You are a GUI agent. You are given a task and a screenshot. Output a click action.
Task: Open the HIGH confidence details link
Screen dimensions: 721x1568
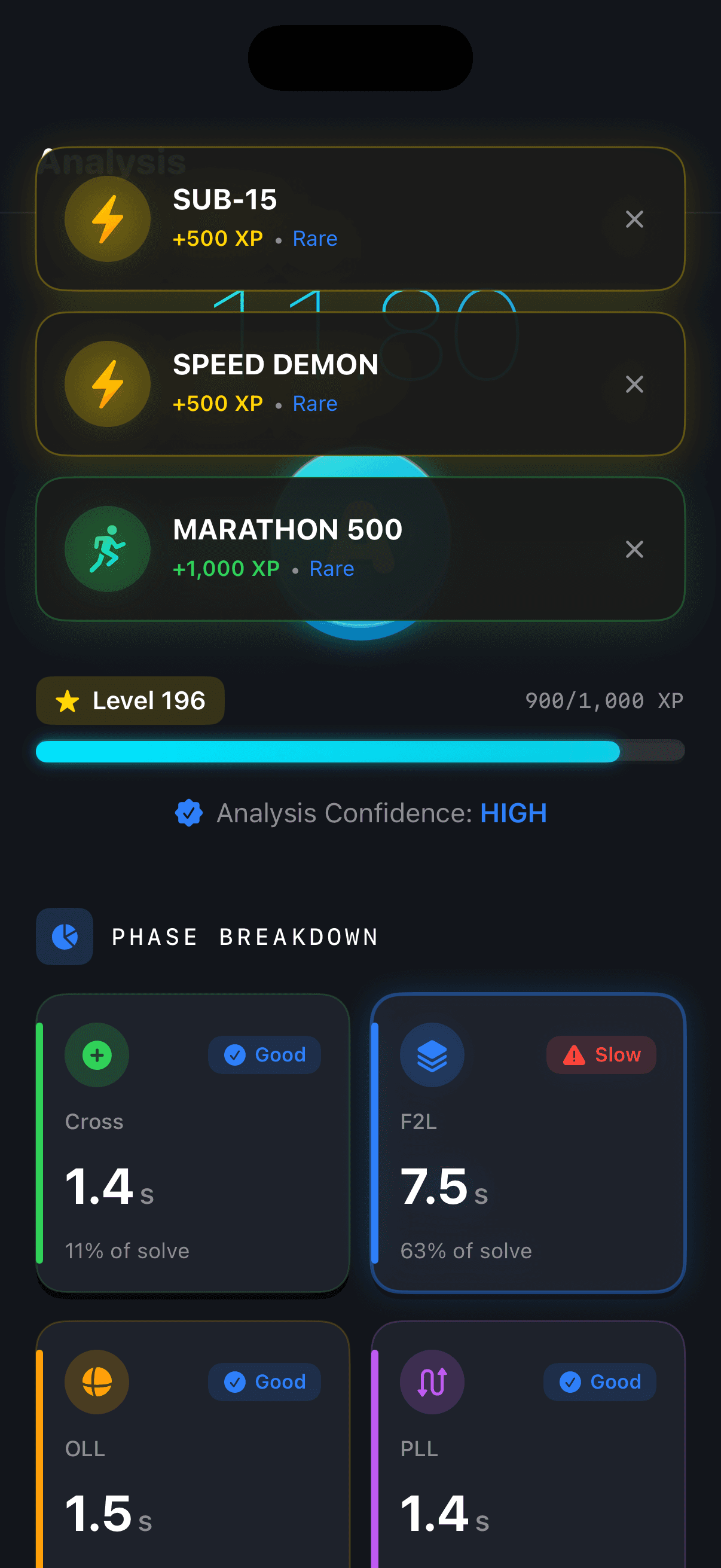click(513, 813)
